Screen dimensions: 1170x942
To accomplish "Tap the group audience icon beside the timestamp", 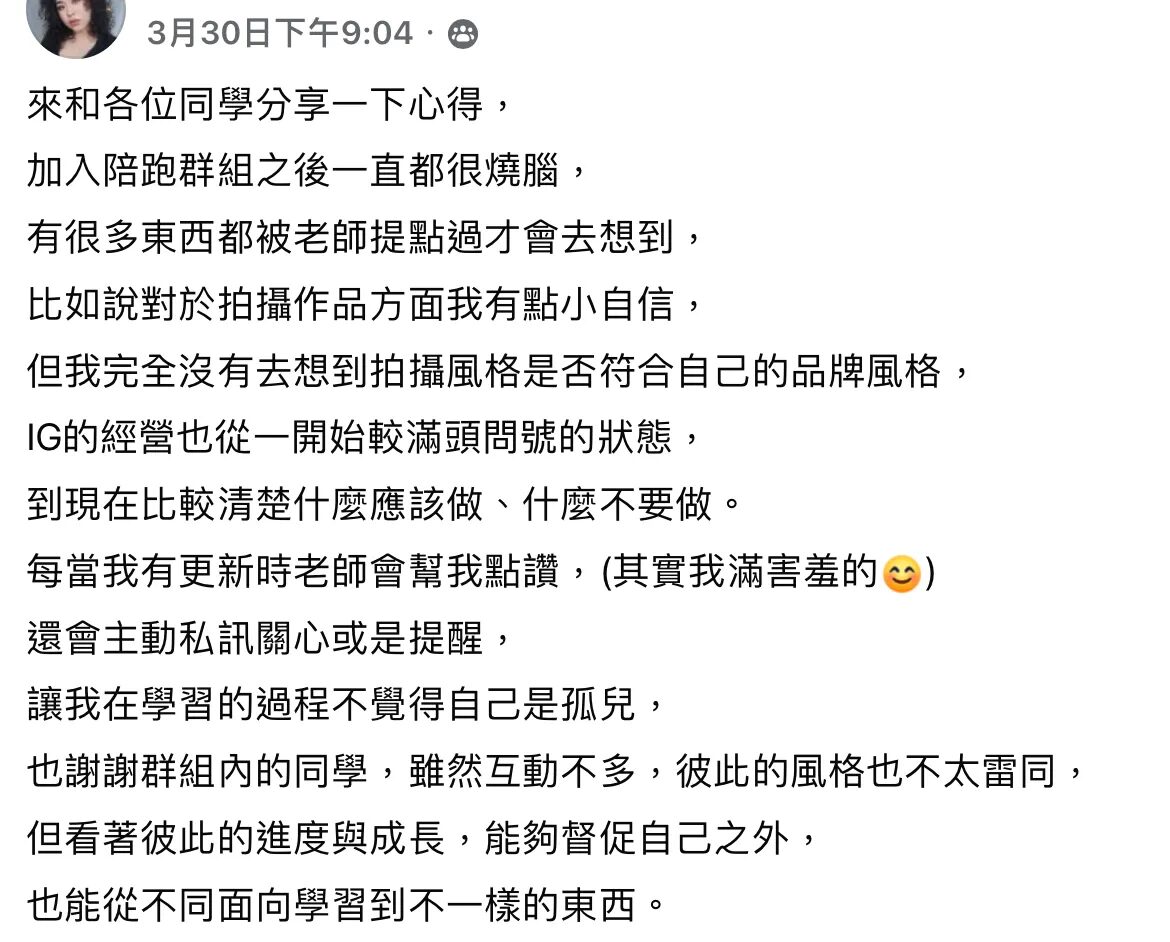I will [x=462, y=35].
